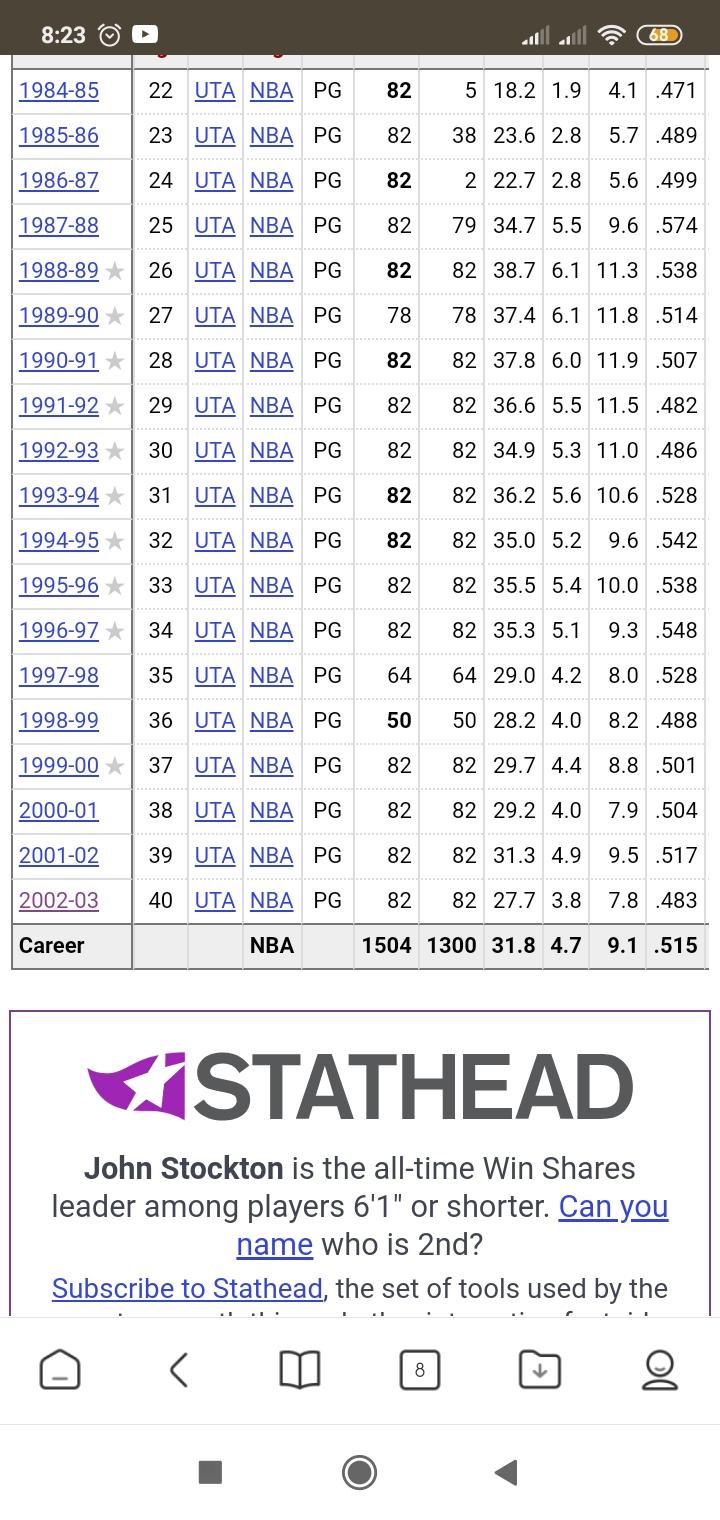
Task: Open the browser downloads
Action: click(x=540, y=1370)
